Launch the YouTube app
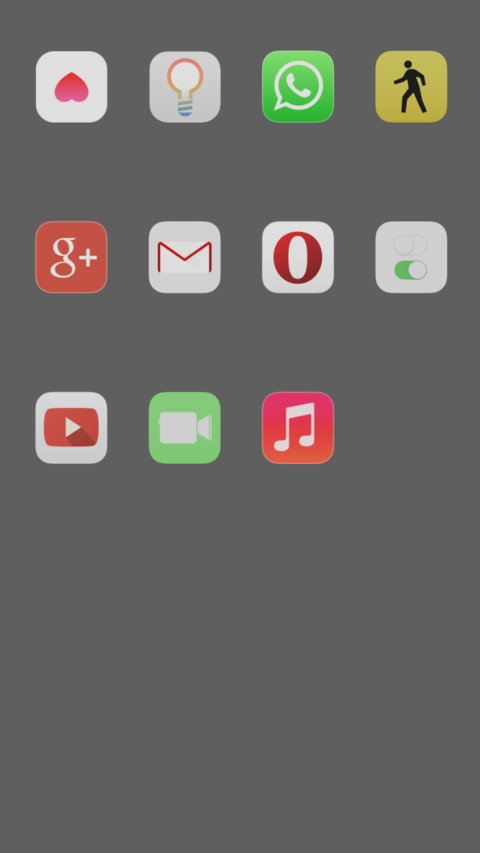 tap(71, 428)
